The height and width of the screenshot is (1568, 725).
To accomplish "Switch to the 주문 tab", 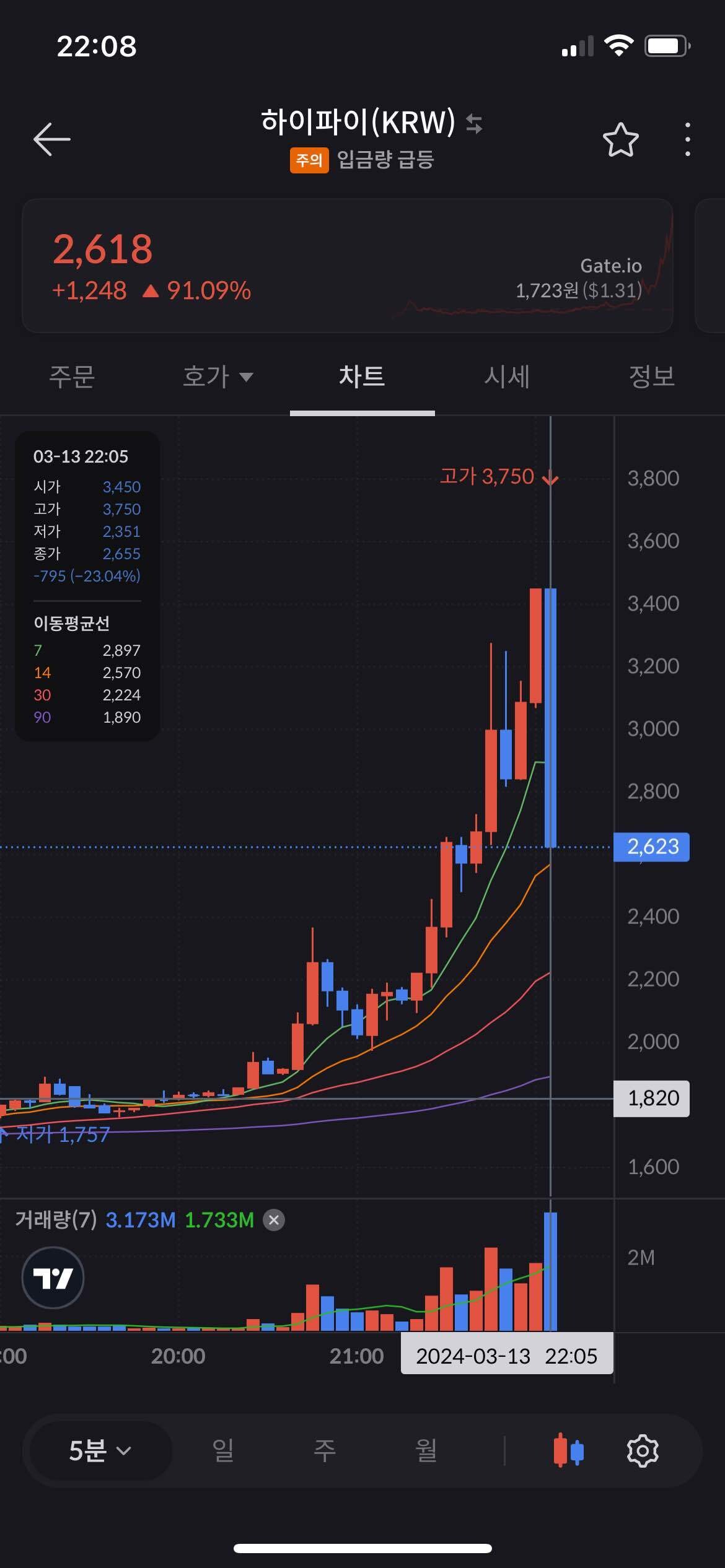I will pyautogui.click(x=72, y=377).
